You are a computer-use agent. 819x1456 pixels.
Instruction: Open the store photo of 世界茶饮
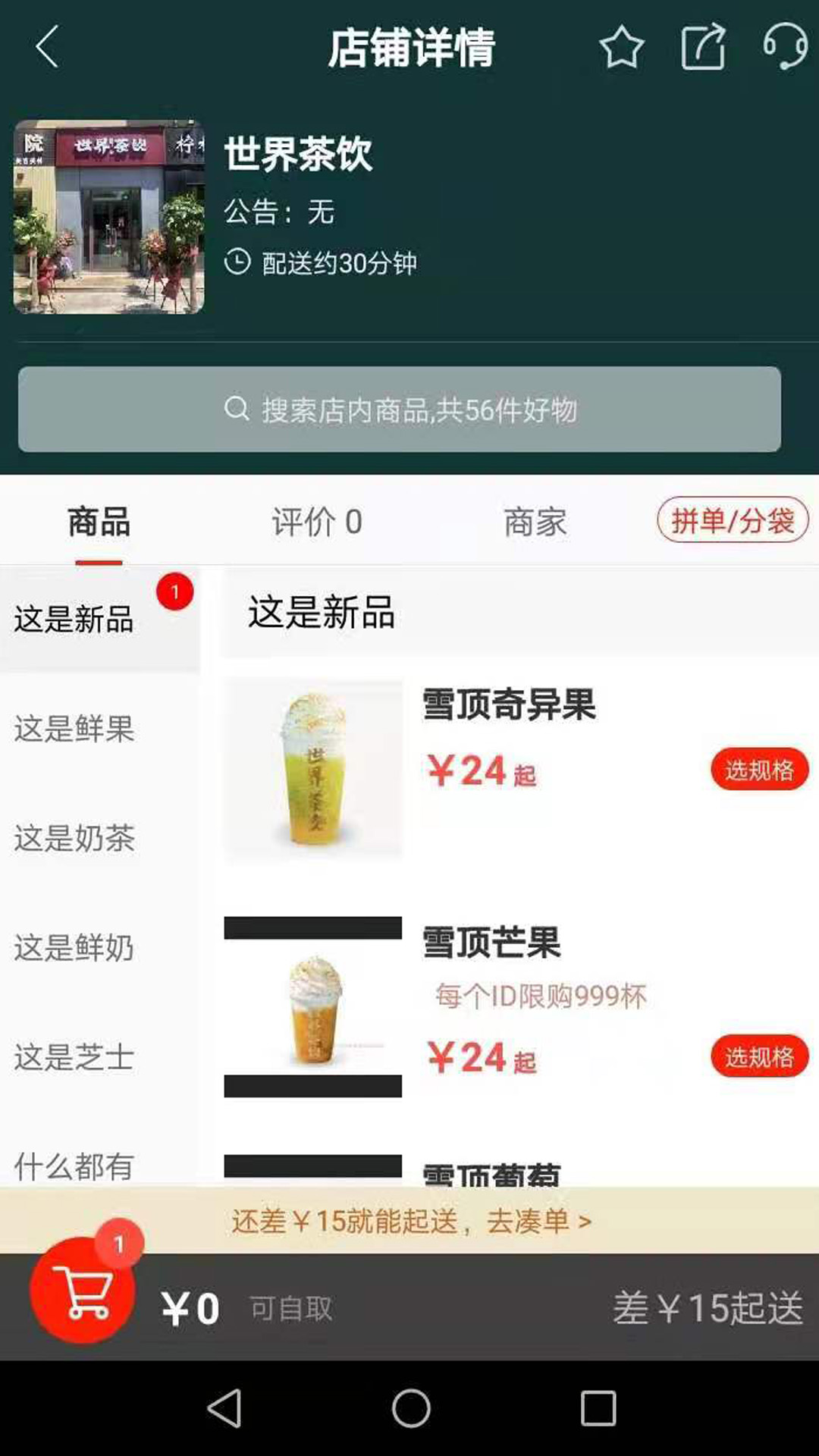tap(109, 217)
